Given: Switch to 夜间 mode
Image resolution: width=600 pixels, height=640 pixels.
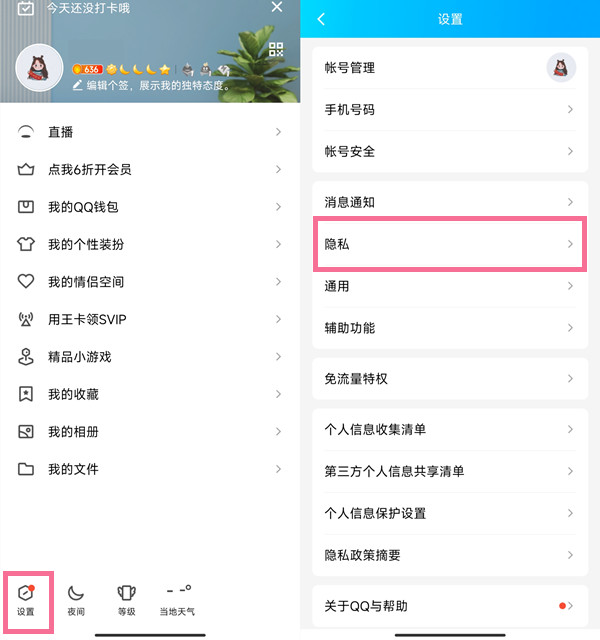Looking at the screenshot, I should point(76,599).
